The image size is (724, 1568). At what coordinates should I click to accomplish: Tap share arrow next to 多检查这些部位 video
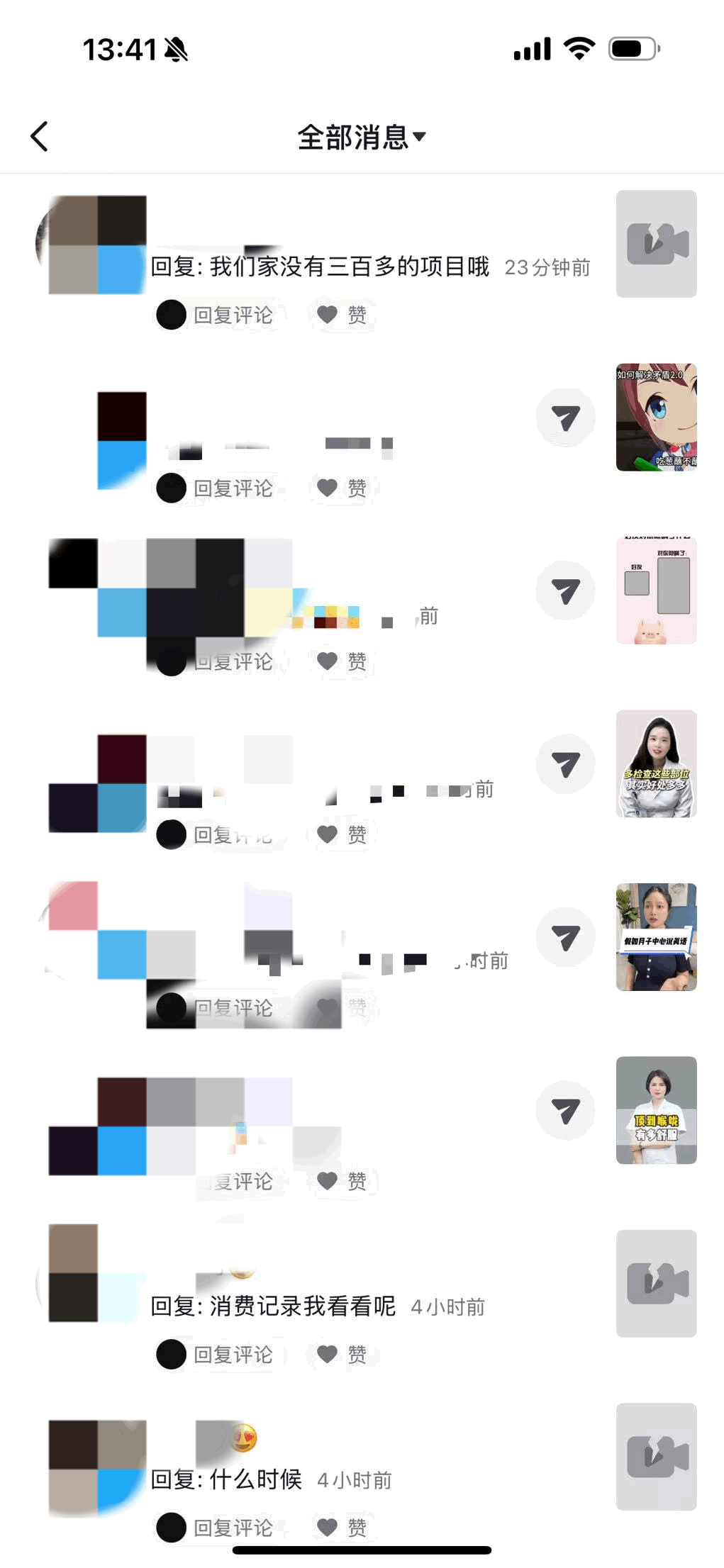(565, 763)
